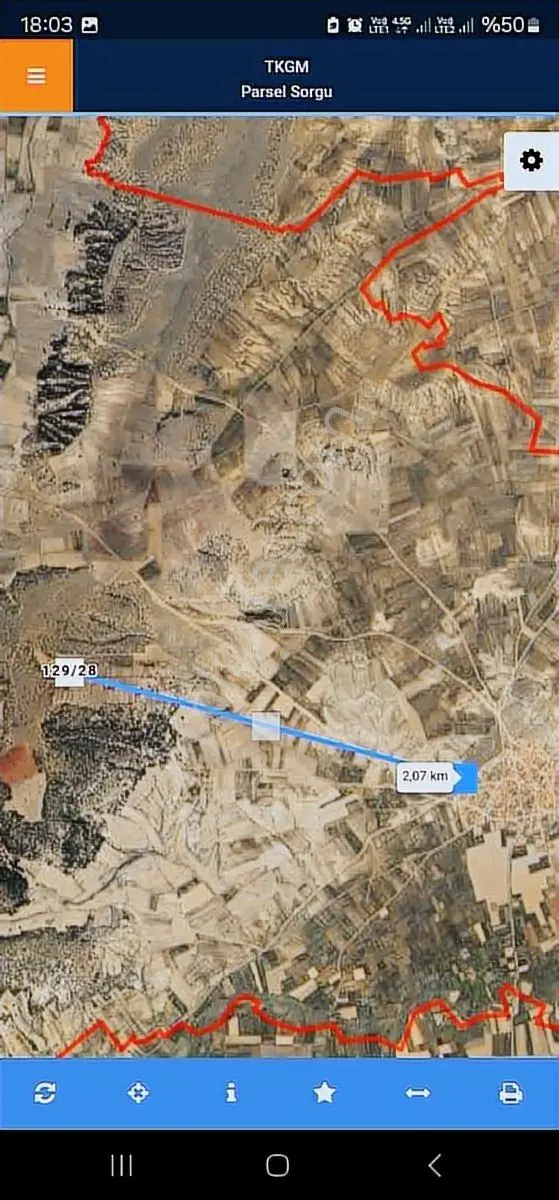559x1200 pixels.
Task: Open the hamburger drawer menu
Action: click(x=36, y=76)
